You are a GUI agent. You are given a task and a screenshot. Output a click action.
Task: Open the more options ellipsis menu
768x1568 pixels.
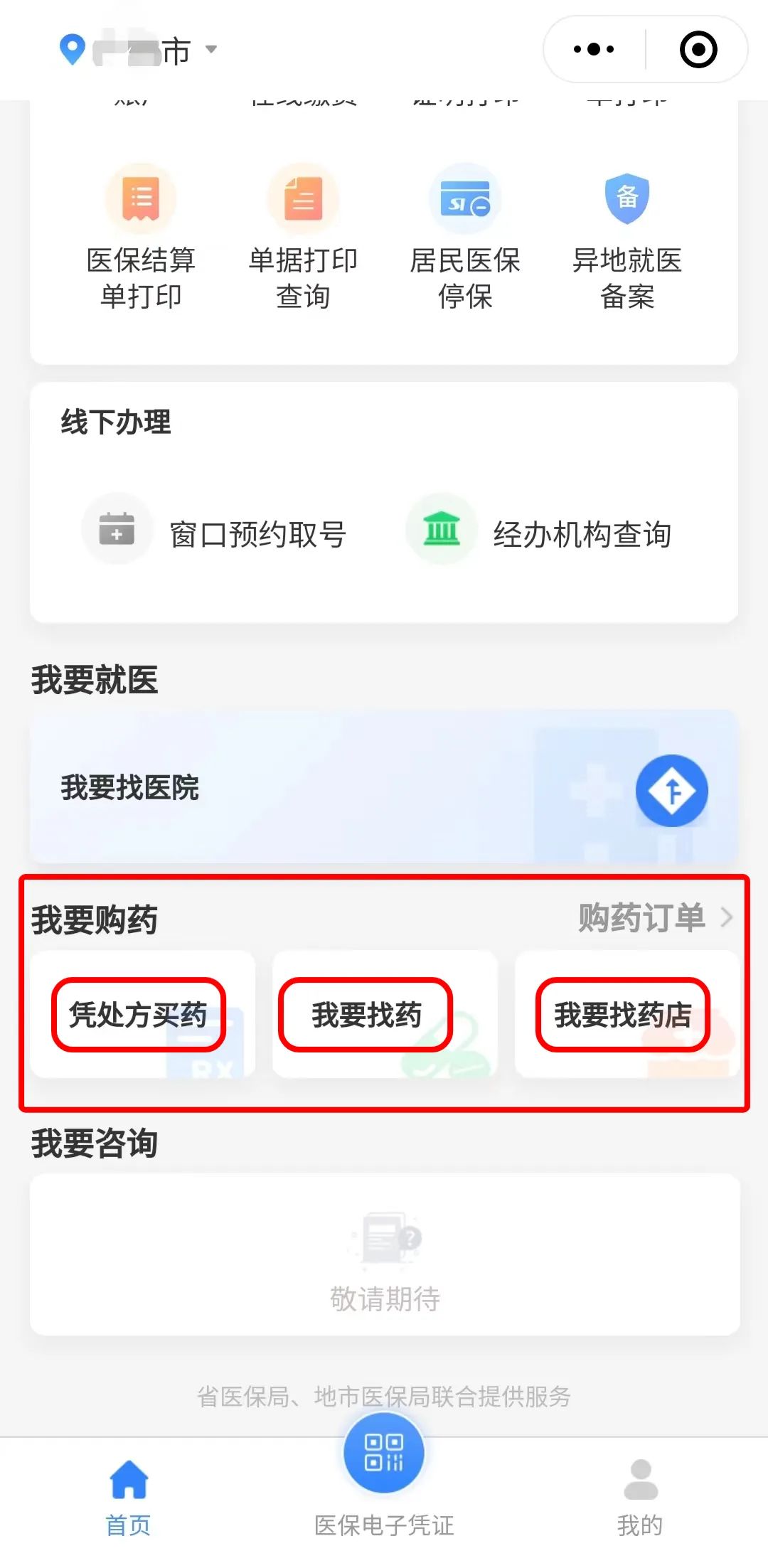[x=590, y=48]
